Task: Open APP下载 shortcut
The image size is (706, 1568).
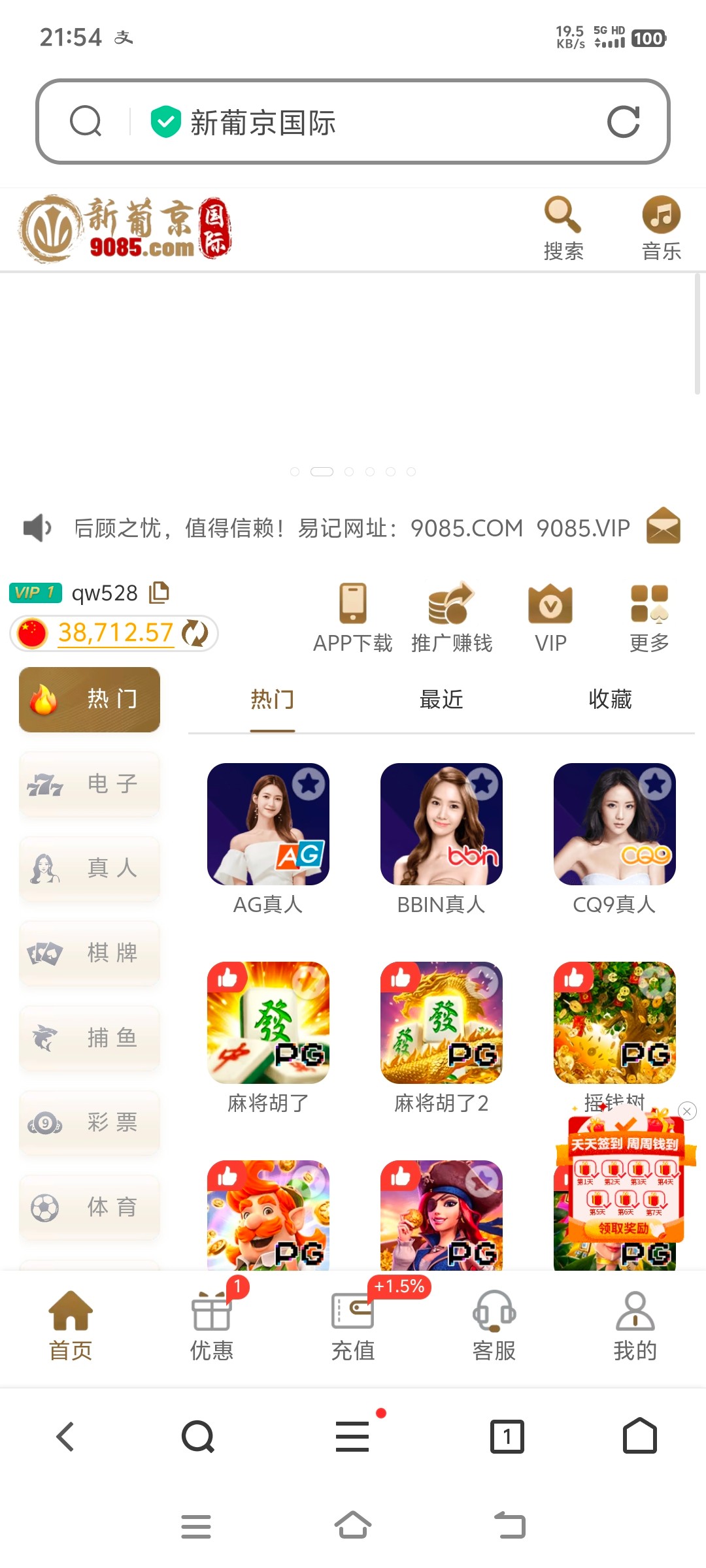Action: pos(352,617)
